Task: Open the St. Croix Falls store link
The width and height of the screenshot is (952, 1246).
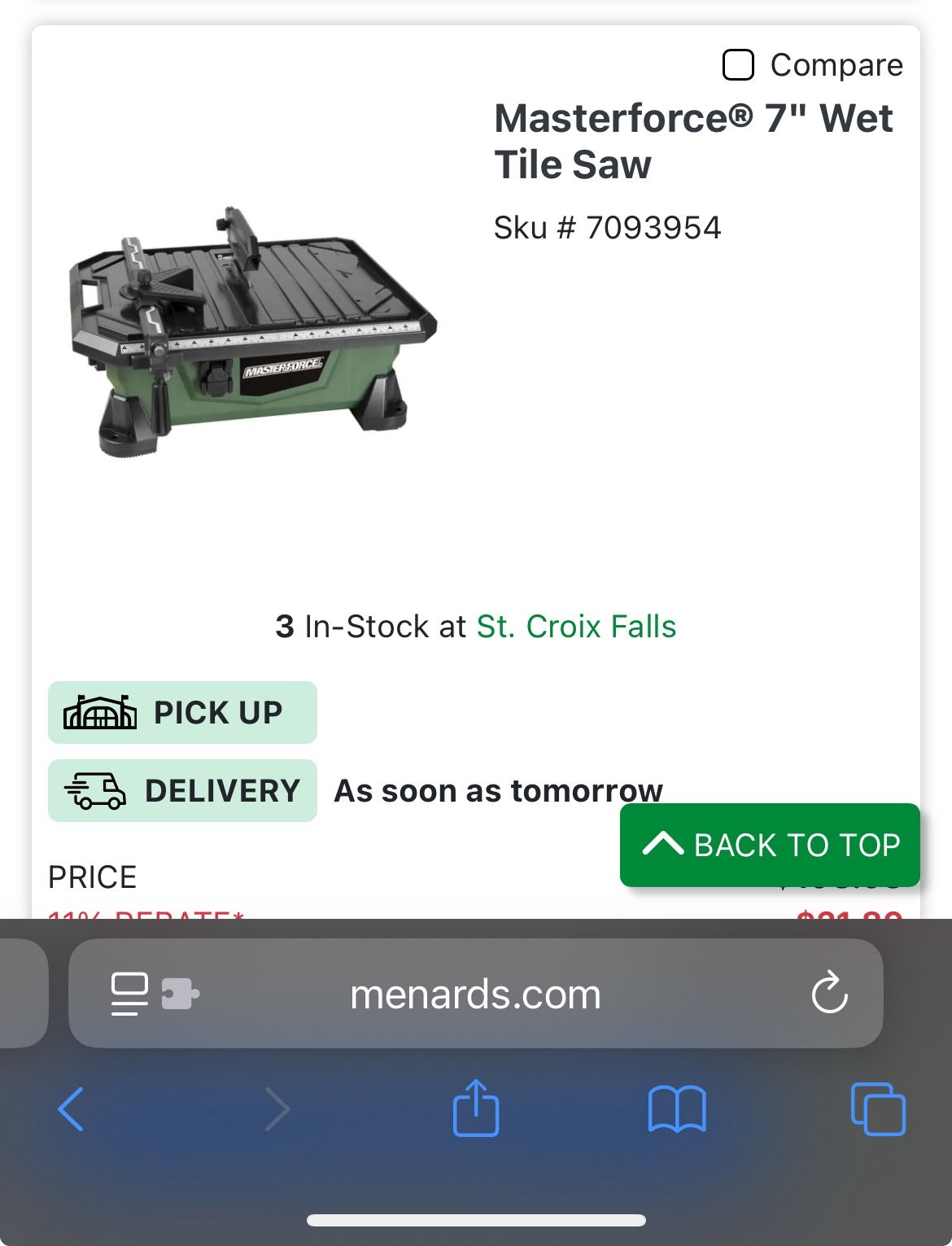Action: pos(576,627)
